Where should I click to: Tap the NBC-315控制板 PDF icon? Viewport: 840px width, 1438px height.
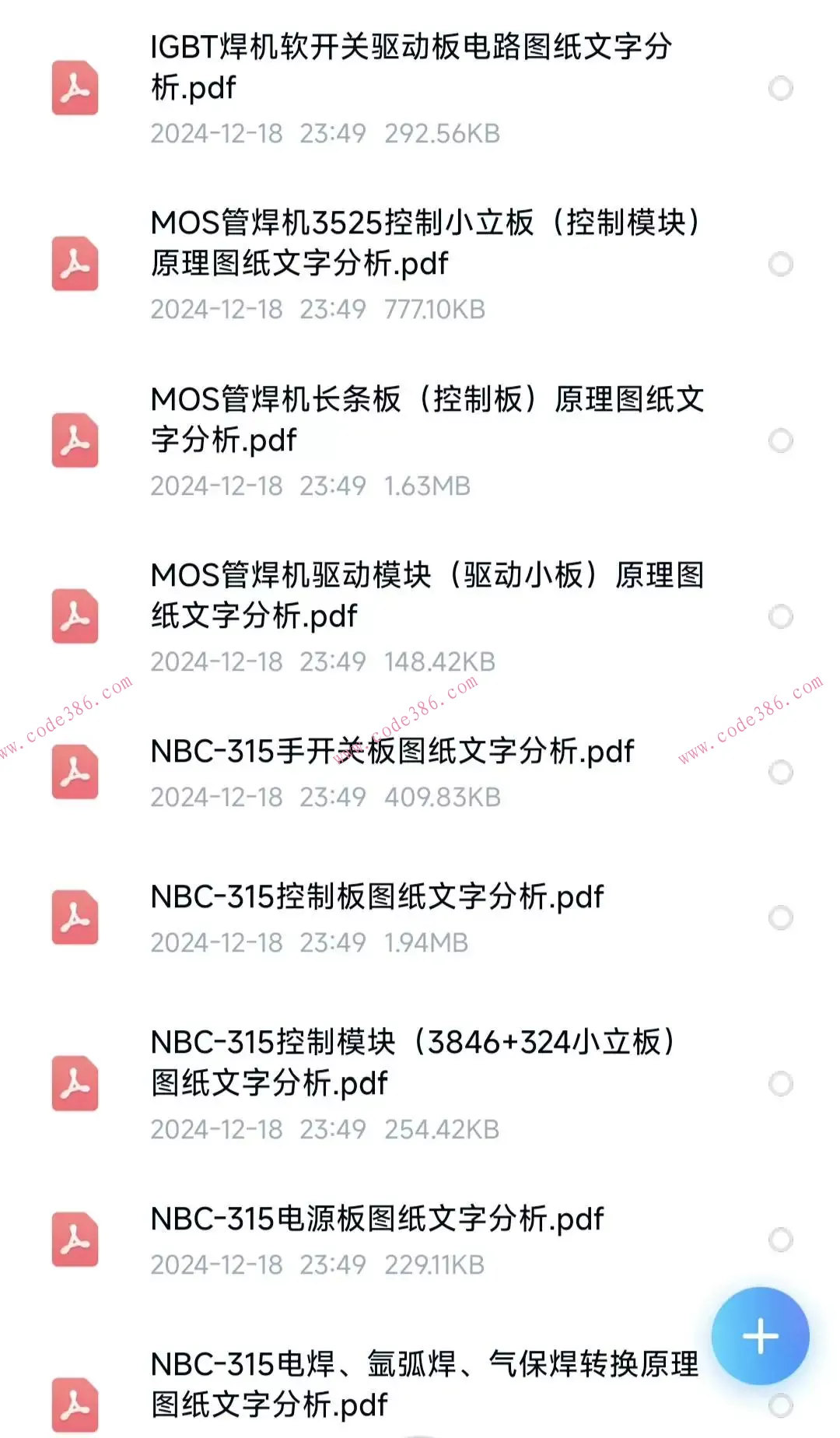(74, 918)
